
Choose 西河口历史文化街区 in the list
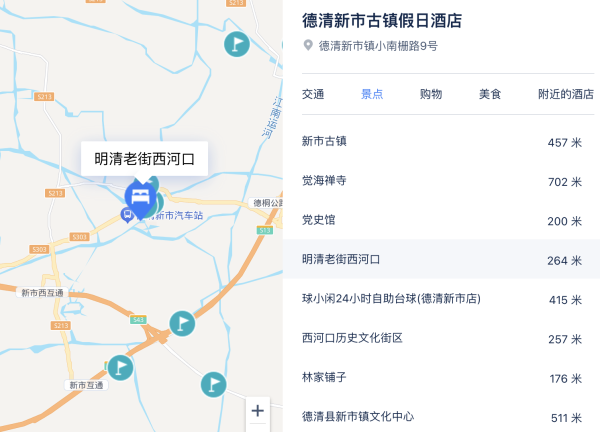pos(442,338)
